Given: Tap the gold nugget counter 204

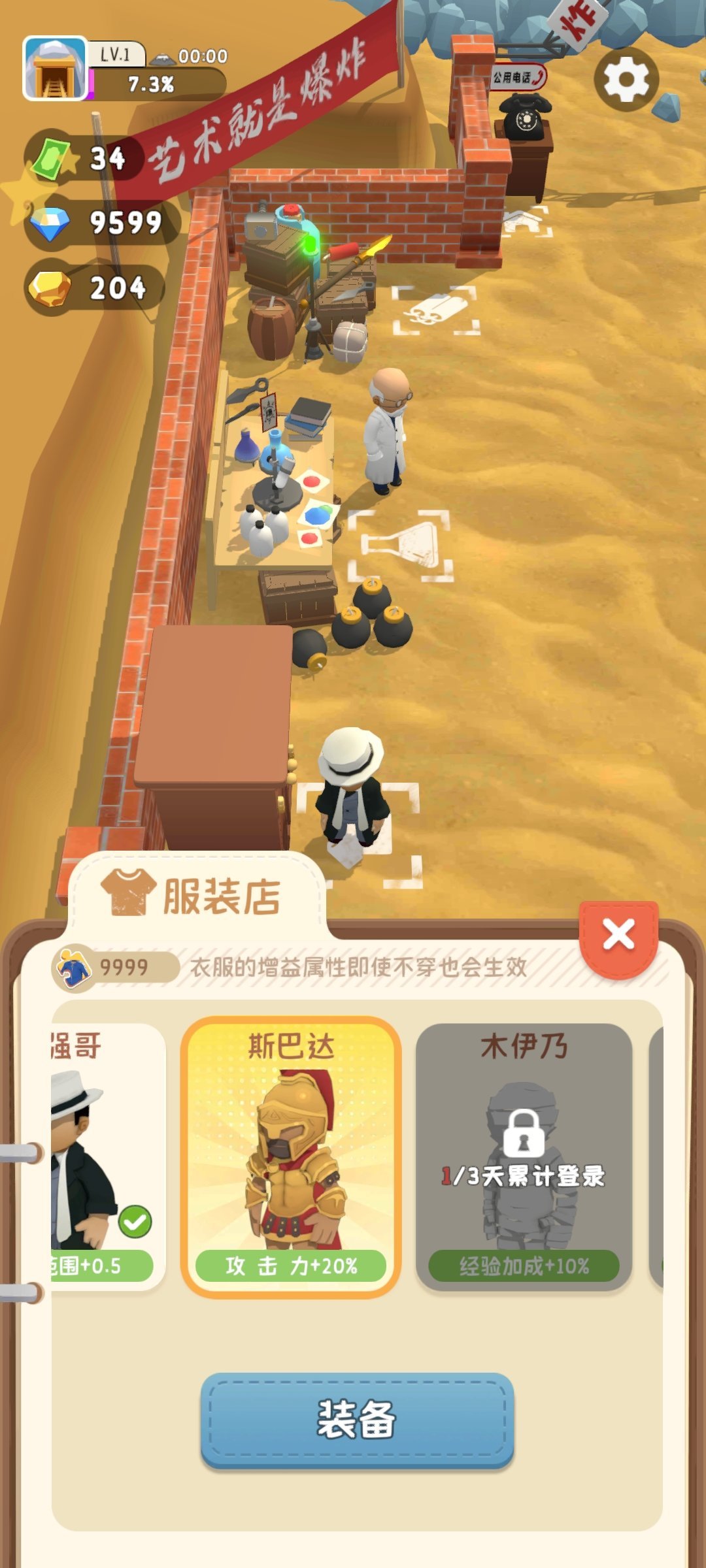Looking at the screenshot, I should pos(95,287).
